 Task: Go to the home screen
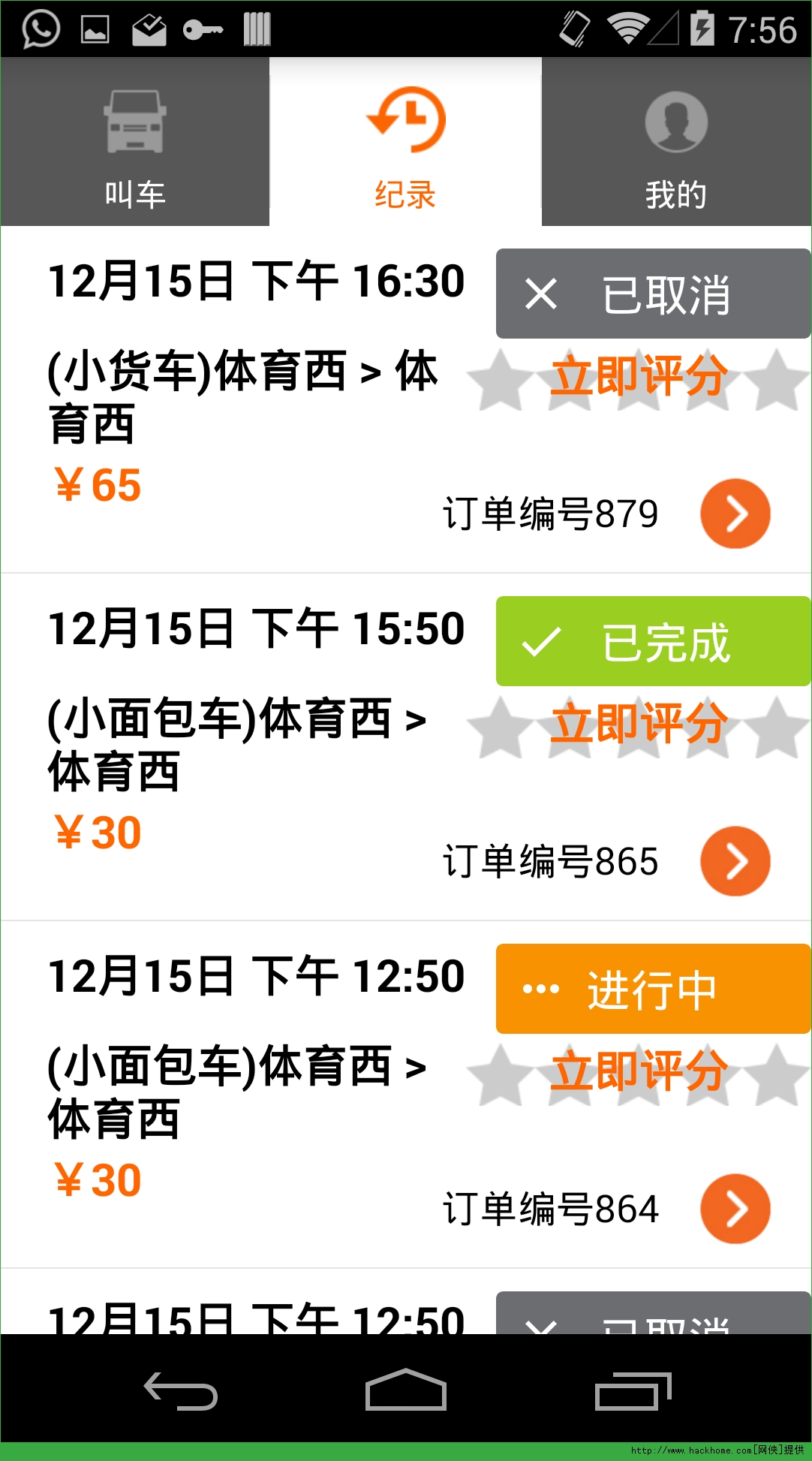tap(406, 1391)
